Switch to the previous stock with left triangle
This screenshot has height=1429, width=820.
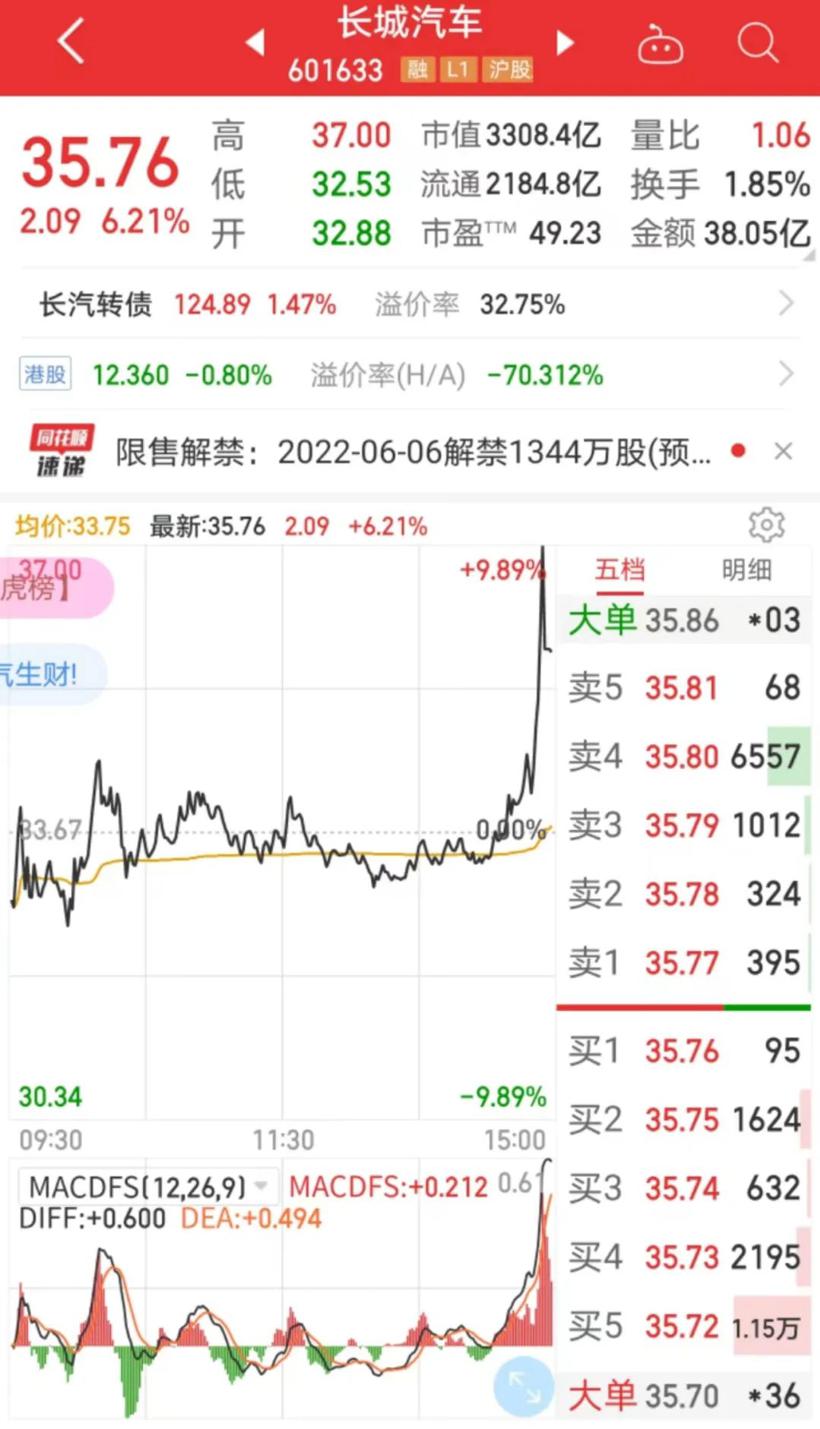click(x=255, y=42)
